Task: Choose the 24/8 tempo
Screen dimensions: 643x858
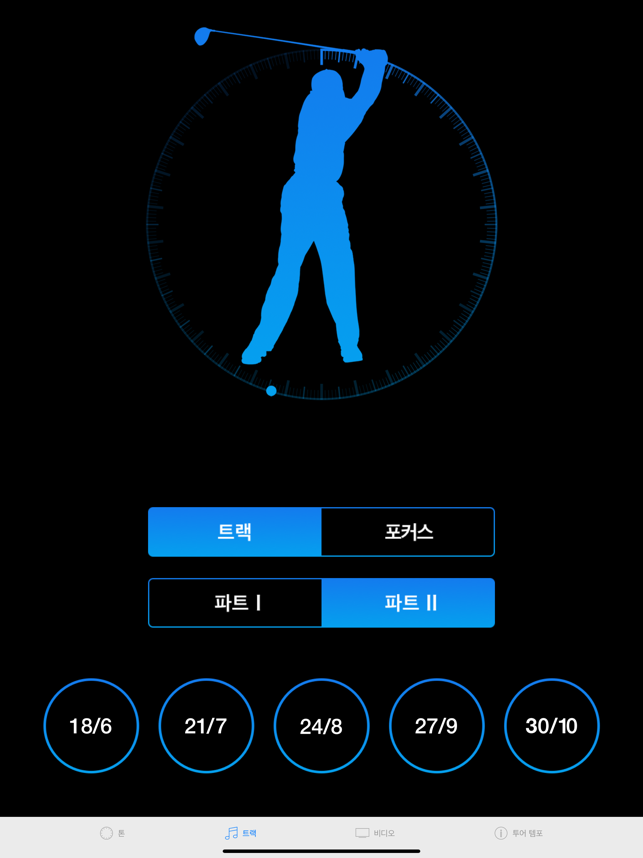Action: click(321, 726)
